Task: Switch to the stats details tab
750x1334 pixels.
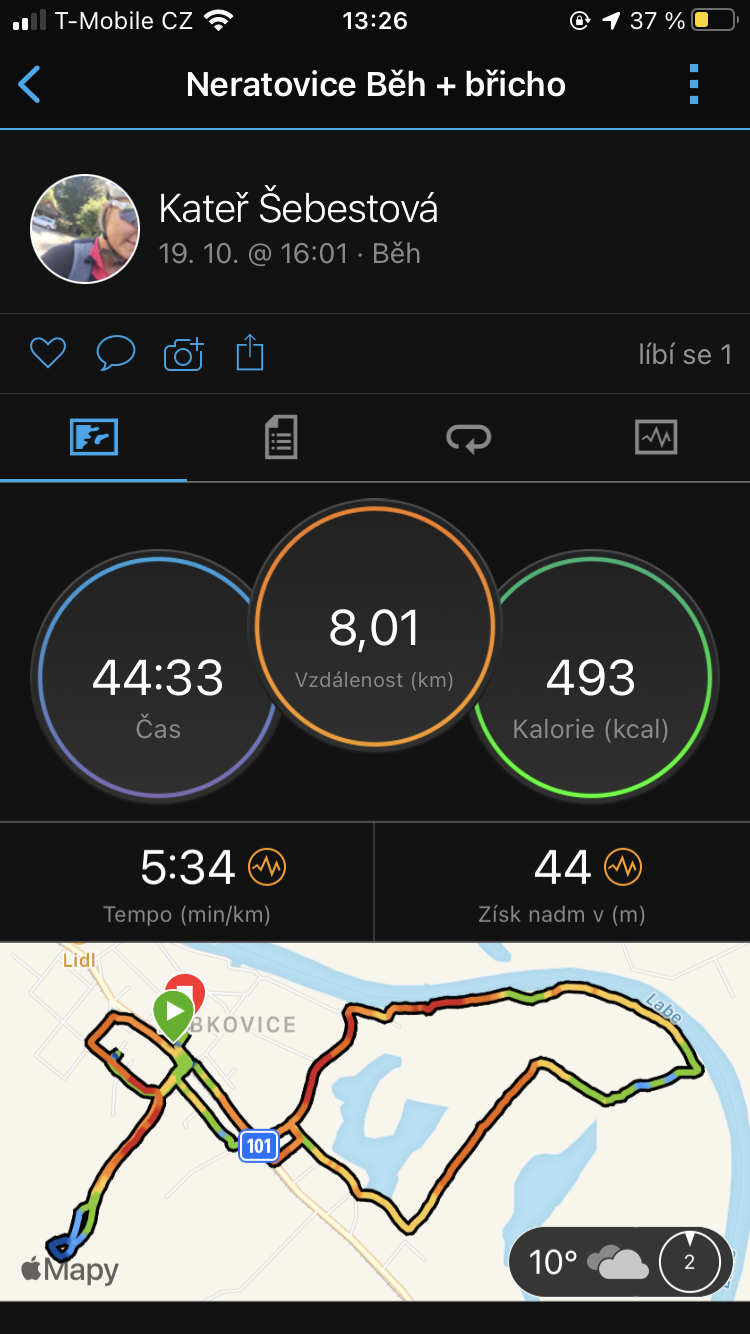Action: point(281,438)
